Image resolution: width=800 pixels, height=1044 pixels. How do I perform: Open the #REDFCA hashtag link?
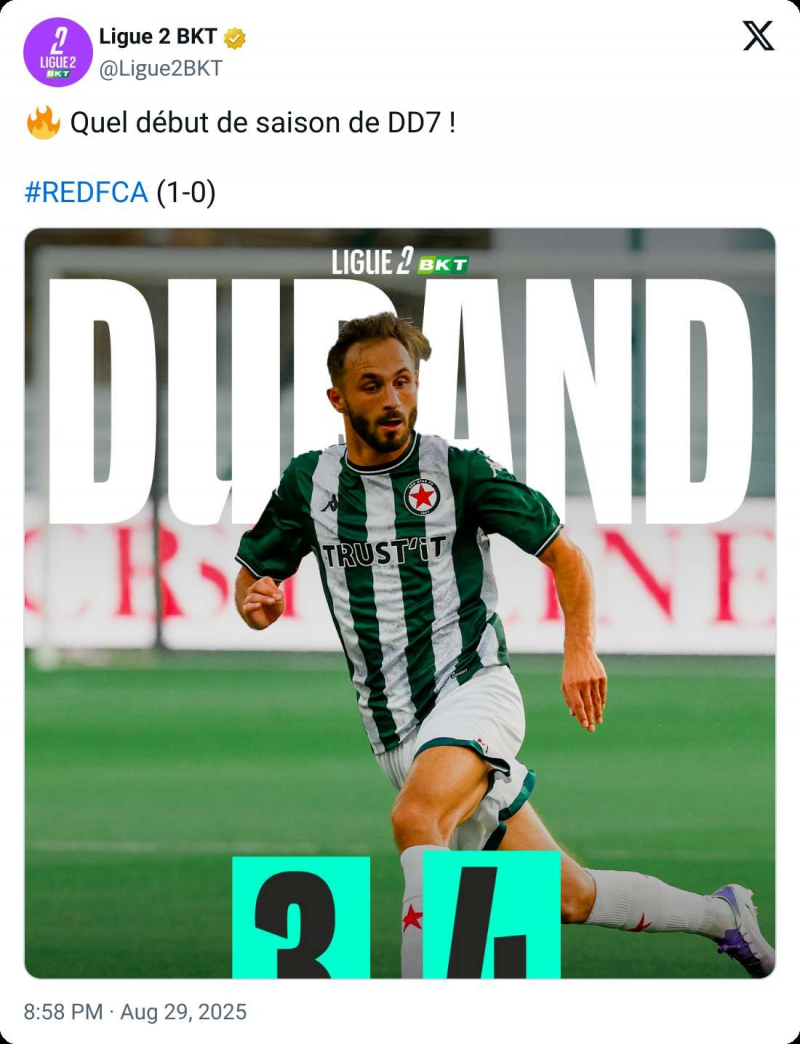86,192
